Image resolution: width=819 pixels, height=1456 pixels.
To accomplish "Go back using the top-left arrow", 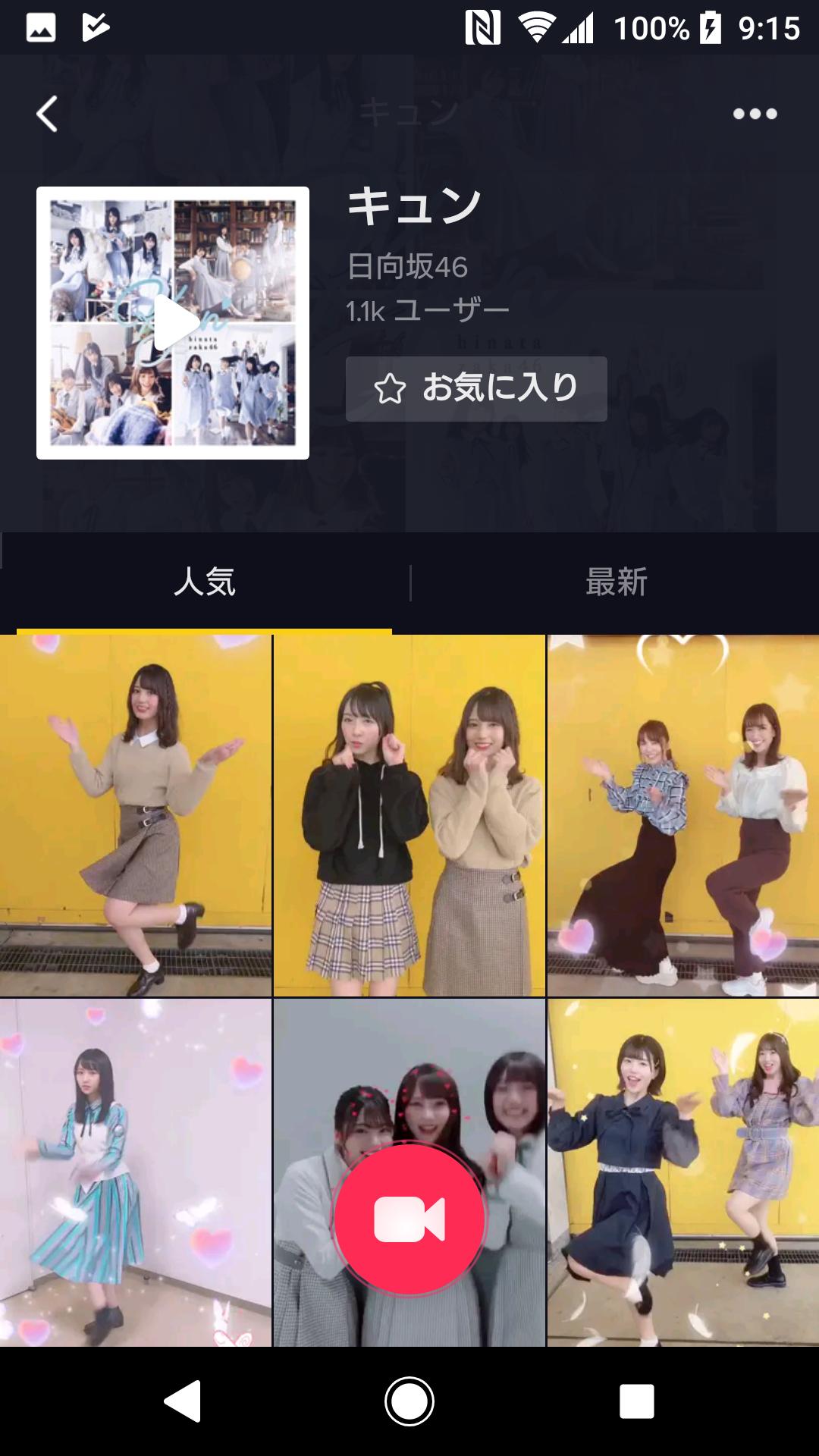I will 47,115.
